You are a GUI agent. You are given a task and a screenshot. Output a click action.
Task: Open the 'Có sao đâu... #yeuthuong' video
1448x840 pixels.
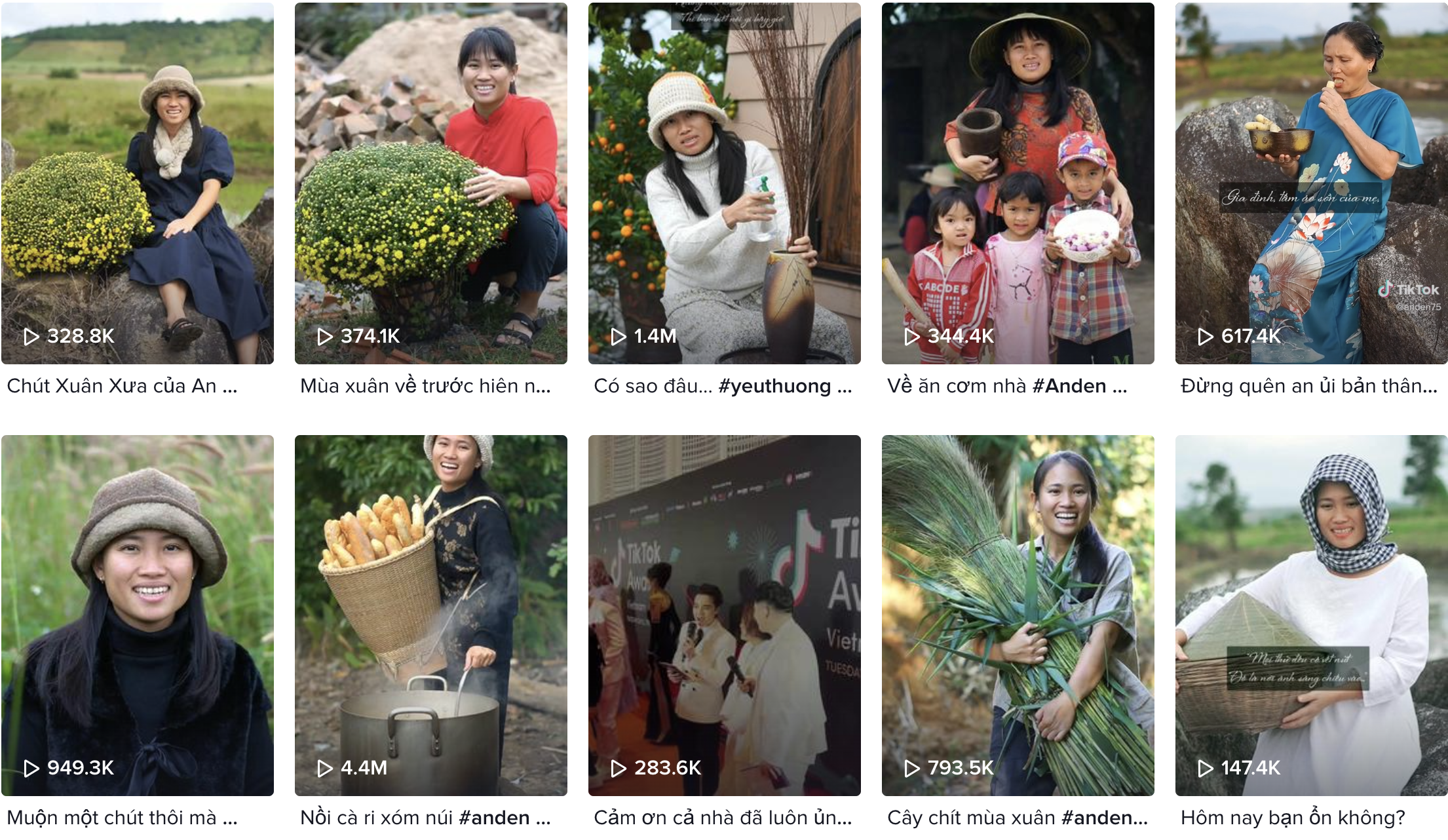[x=724, y=183]
